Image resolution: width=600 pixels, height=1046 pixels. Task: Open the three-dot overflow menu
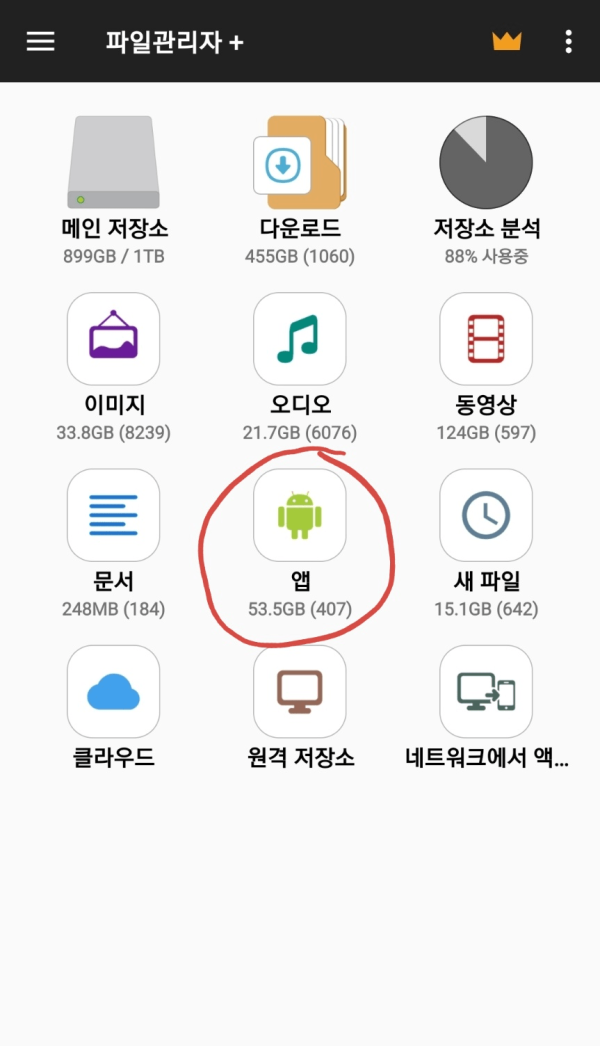(568, 41)
